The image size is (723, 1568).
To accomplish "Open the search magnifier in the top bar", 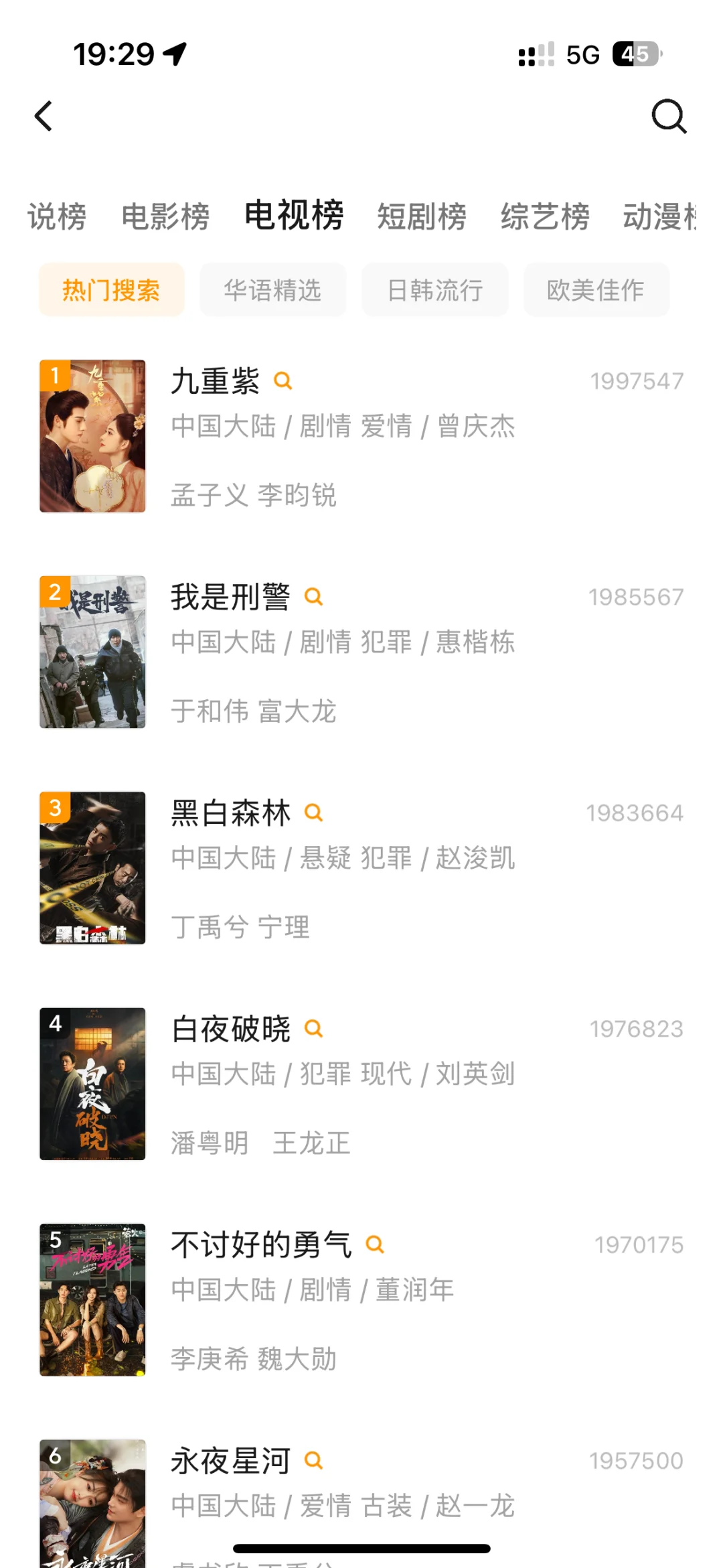I will pyautogui.click(x=669, y=117).
